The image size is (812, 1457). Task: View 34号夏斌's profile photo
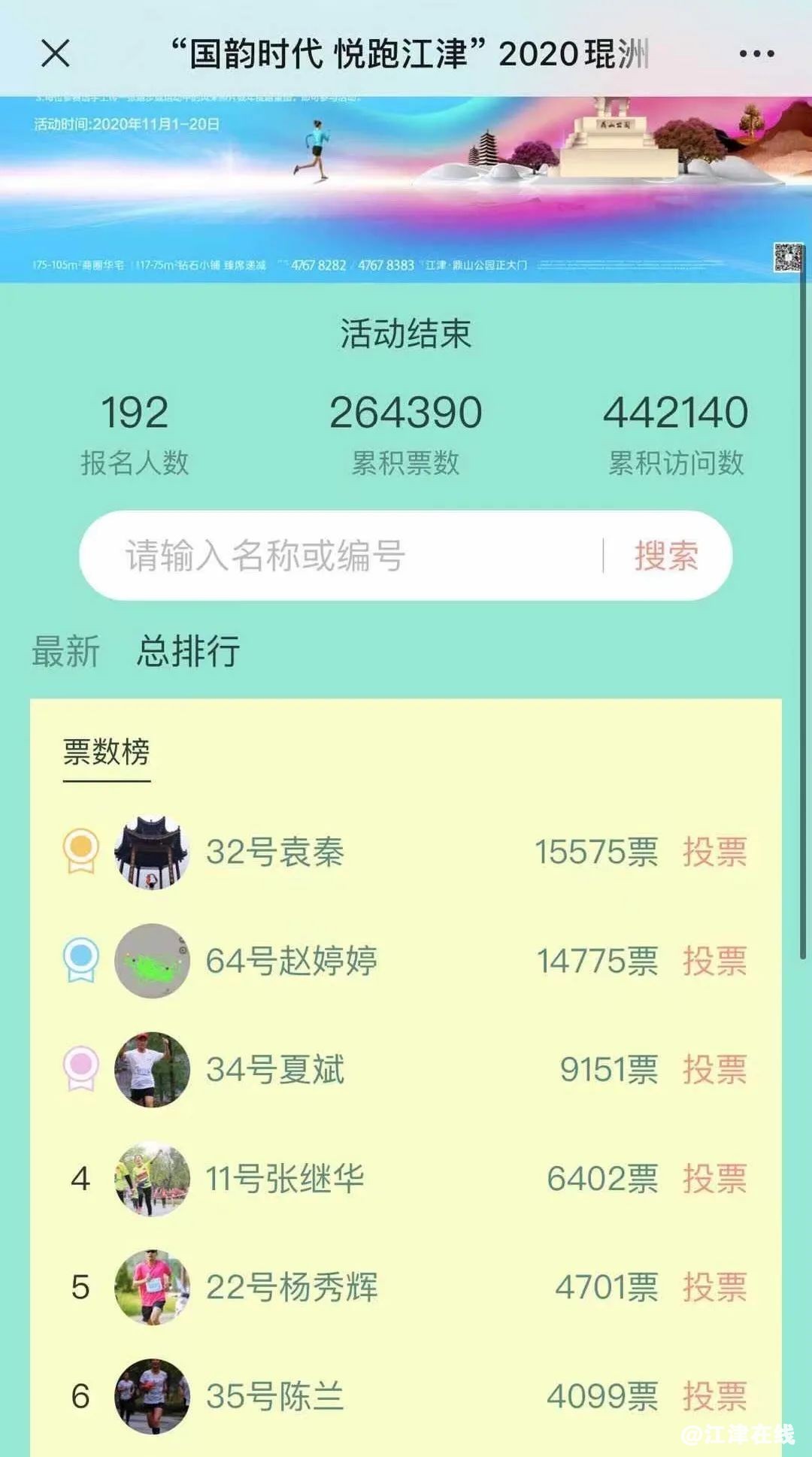152,1069
